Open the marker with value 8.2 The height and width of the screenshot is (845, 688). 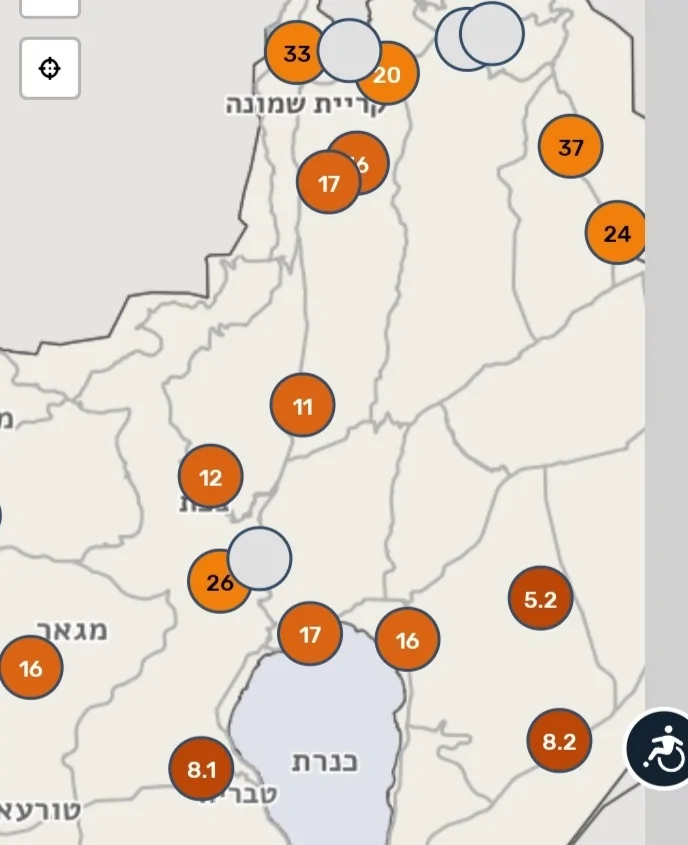(x=559, y=741)
